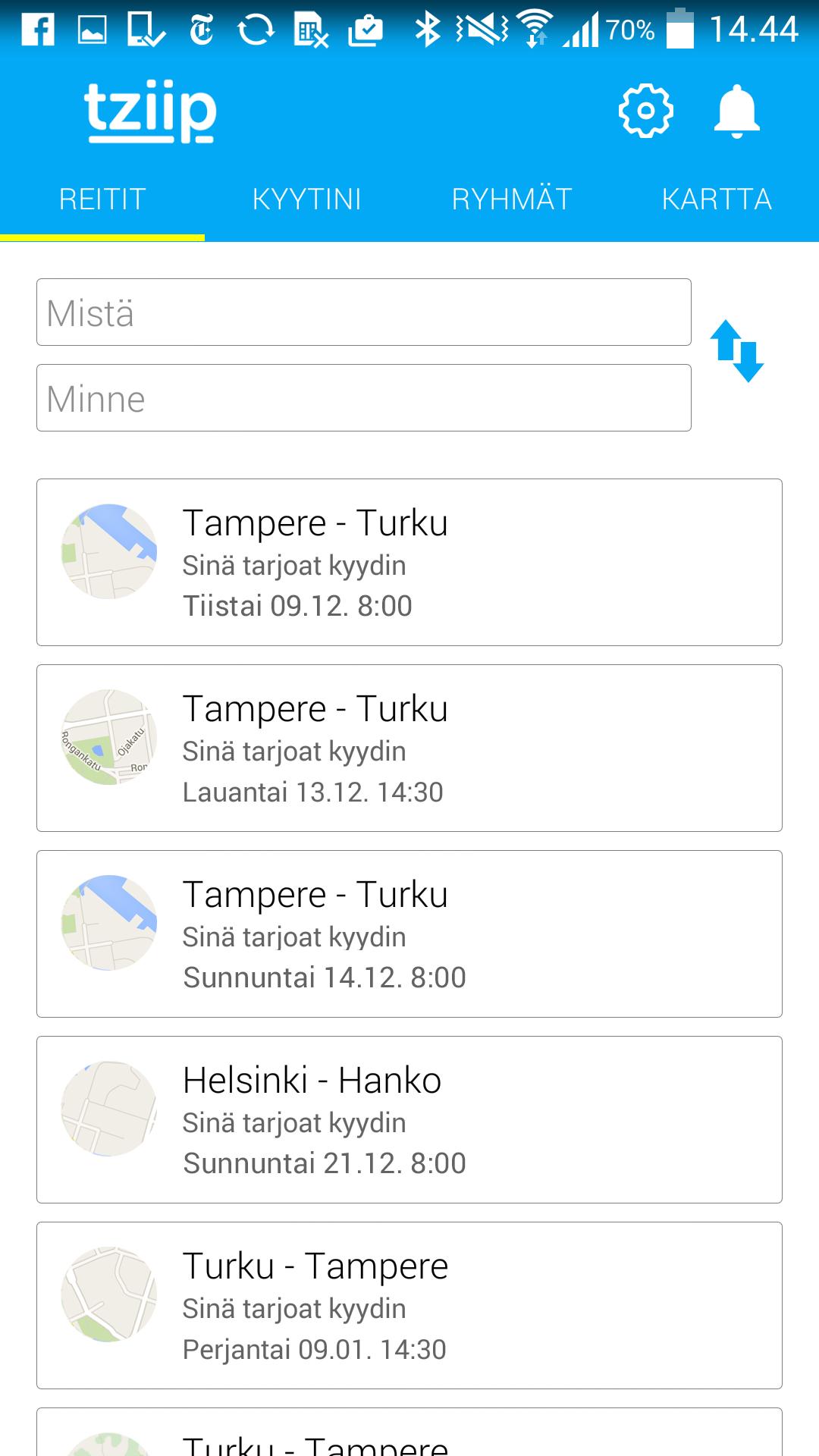Click the Minne input field

point(364,397)
